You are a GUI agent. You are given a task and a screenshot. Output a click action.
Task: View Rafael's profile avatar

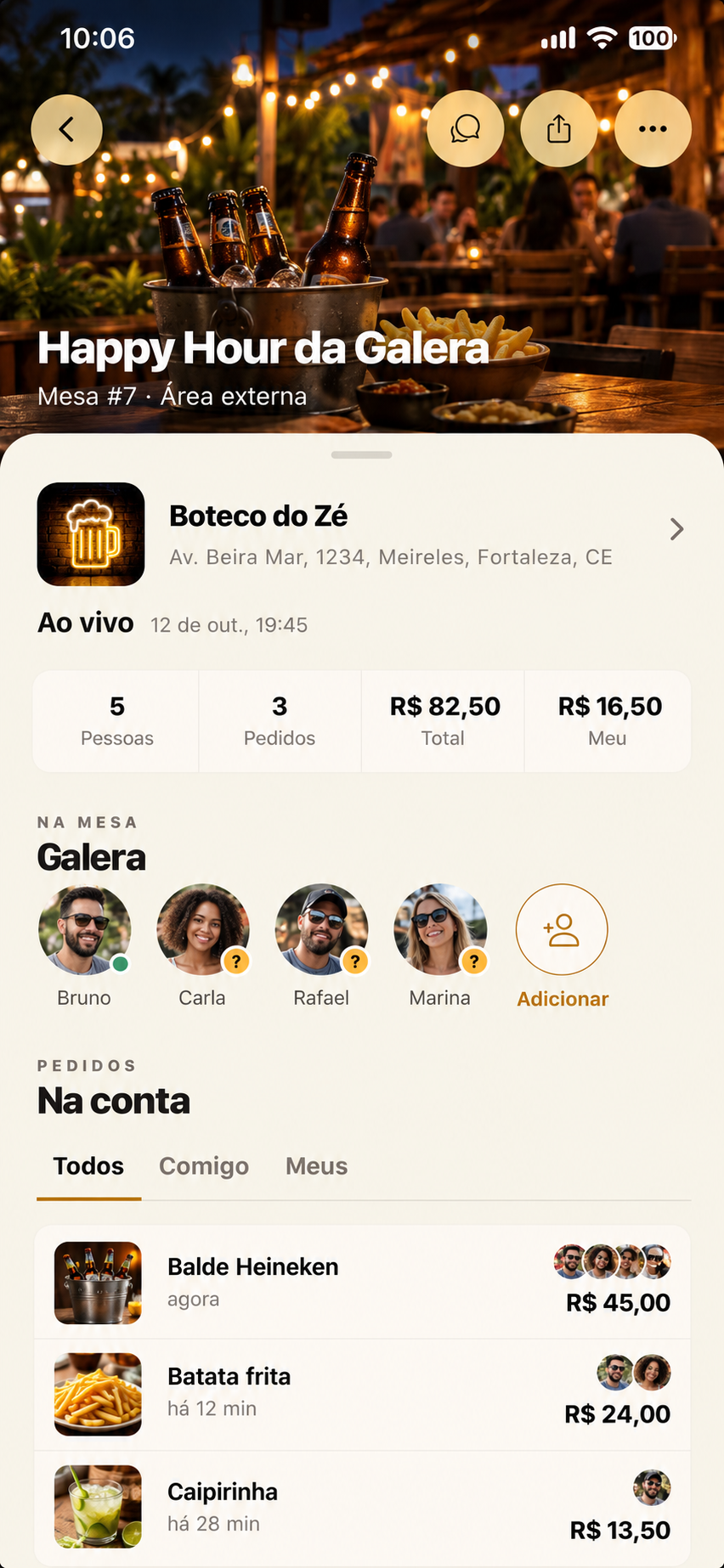click(x=321, y=929)
